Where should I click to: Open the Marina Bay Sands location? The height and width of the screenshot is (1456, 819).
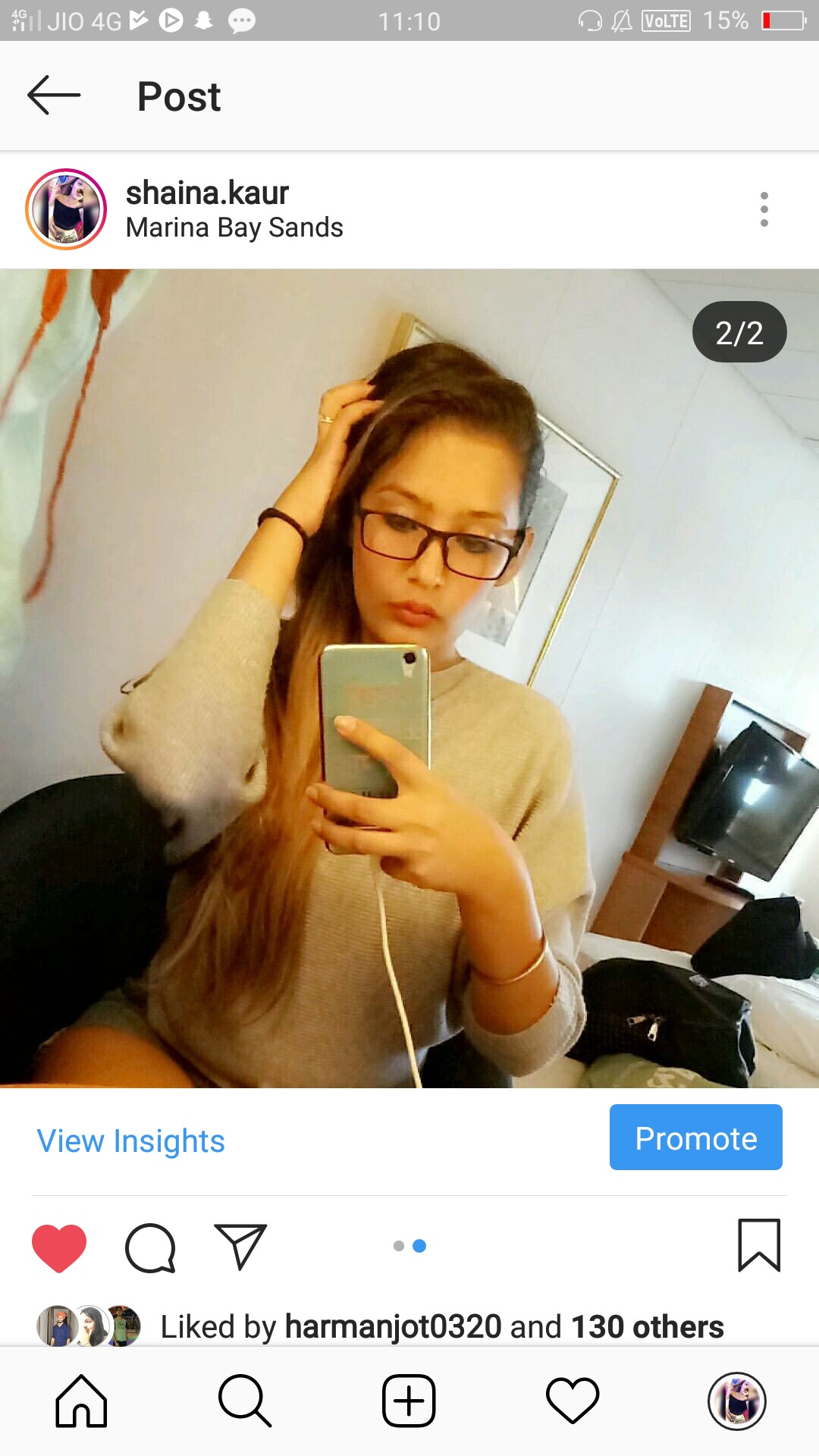(x=234, y=227)
